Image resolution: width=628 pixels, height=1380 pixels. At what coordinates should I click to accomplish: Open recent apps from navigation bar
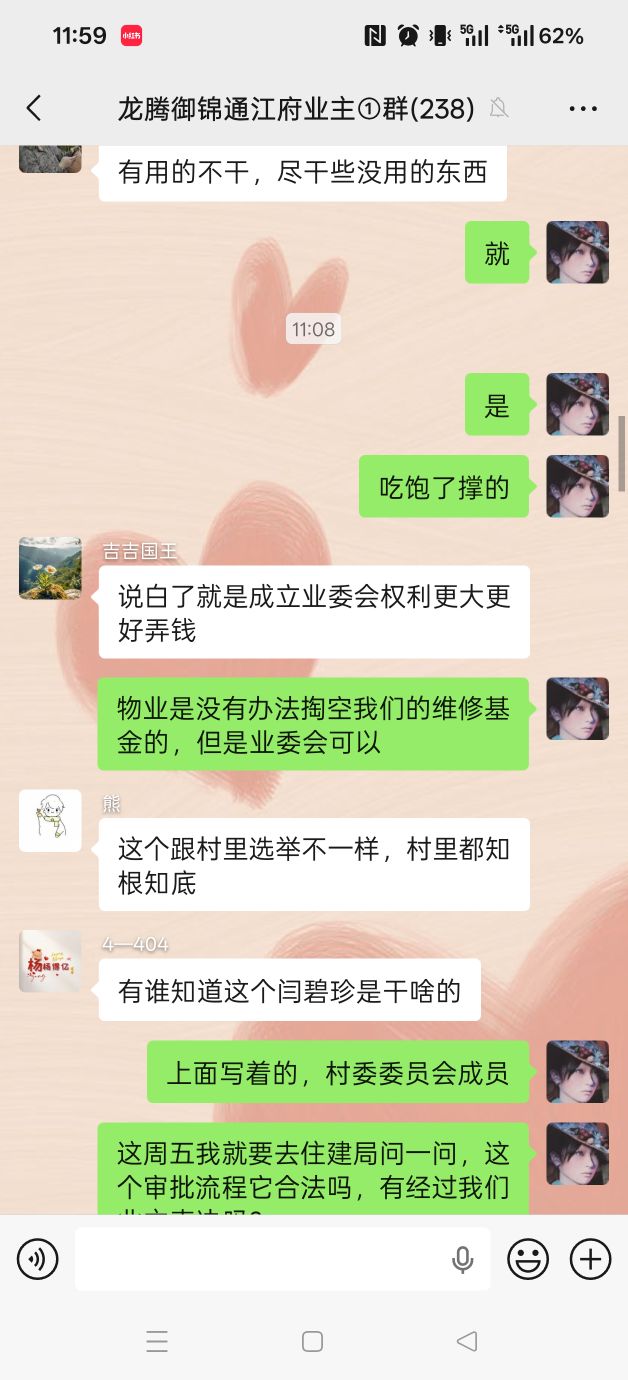pos(157,1342)
